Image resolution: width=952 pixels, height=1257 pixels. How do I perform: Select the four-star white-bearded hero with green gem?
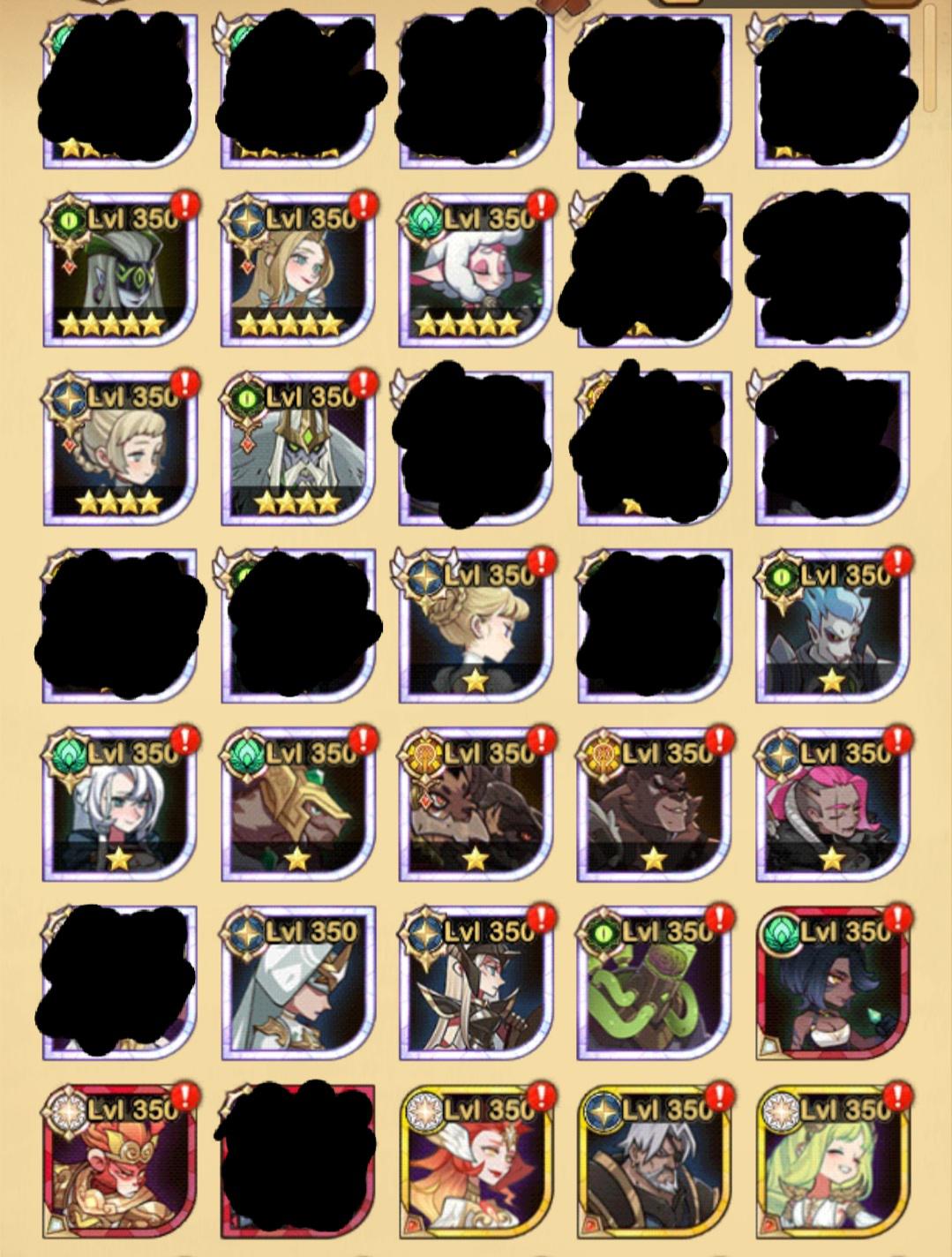pyautogui.click(x=298, y=448)
